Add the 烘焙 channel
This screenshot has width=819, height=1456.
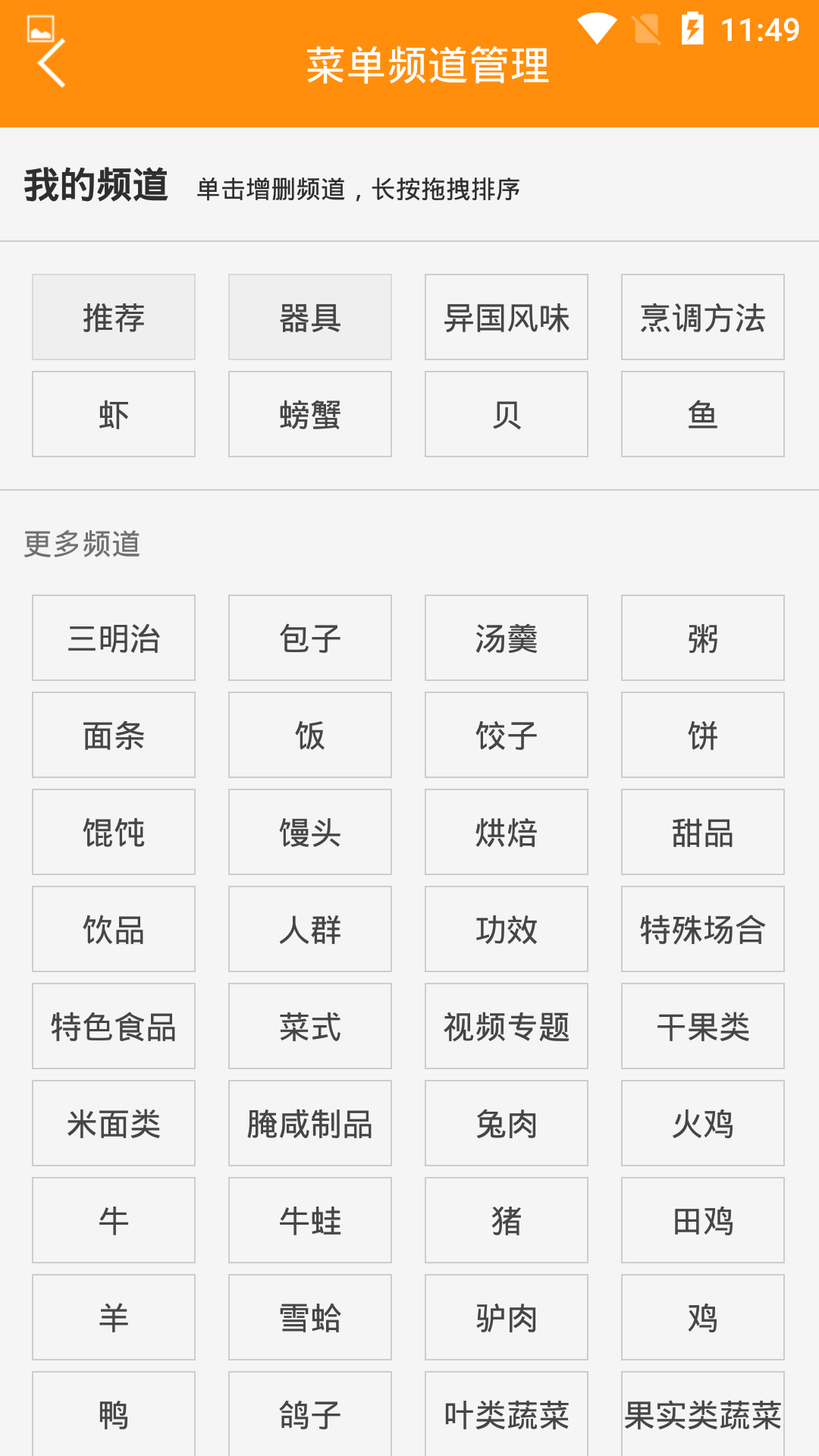[x=506, y=832]
